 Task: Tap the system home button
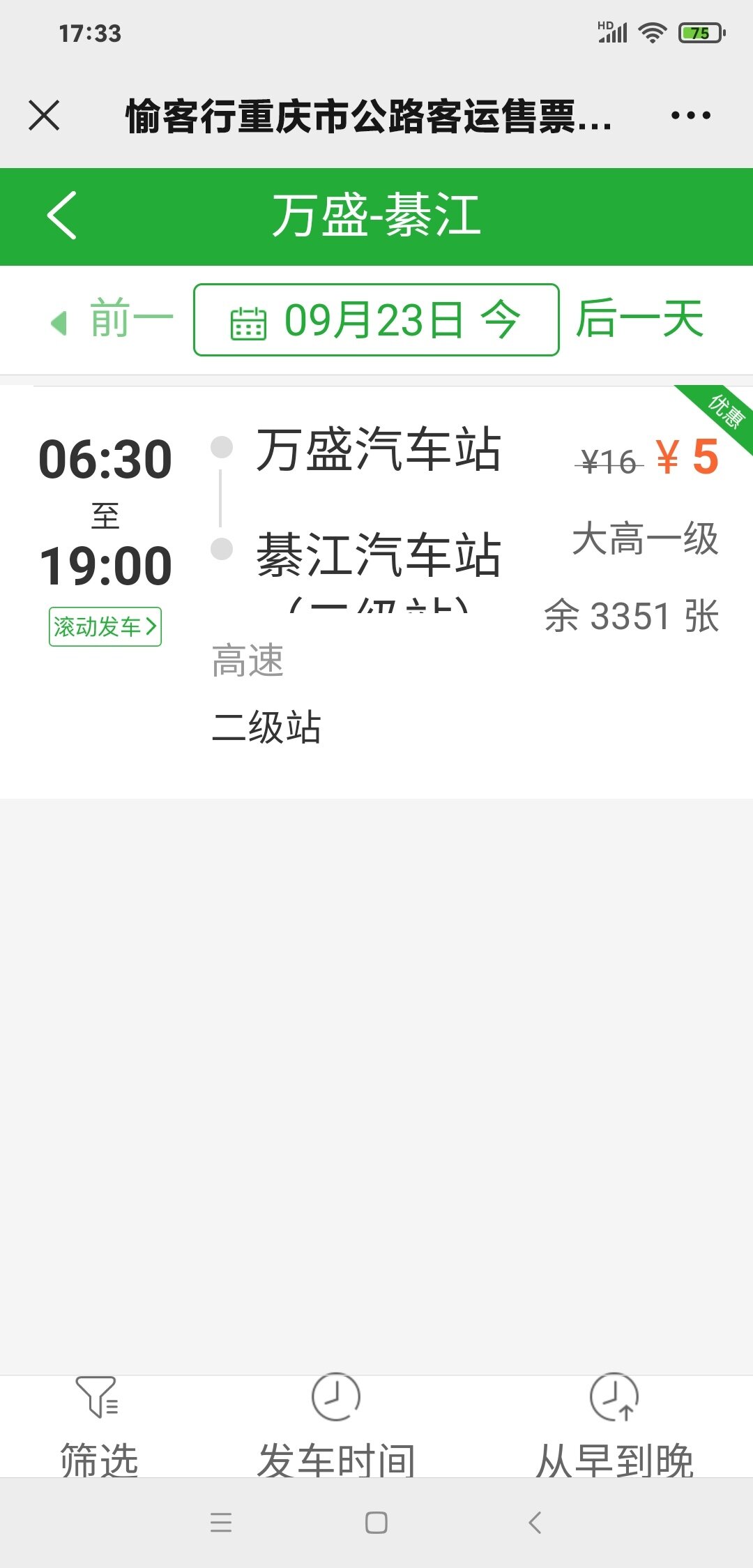(x=376, y=1522)
